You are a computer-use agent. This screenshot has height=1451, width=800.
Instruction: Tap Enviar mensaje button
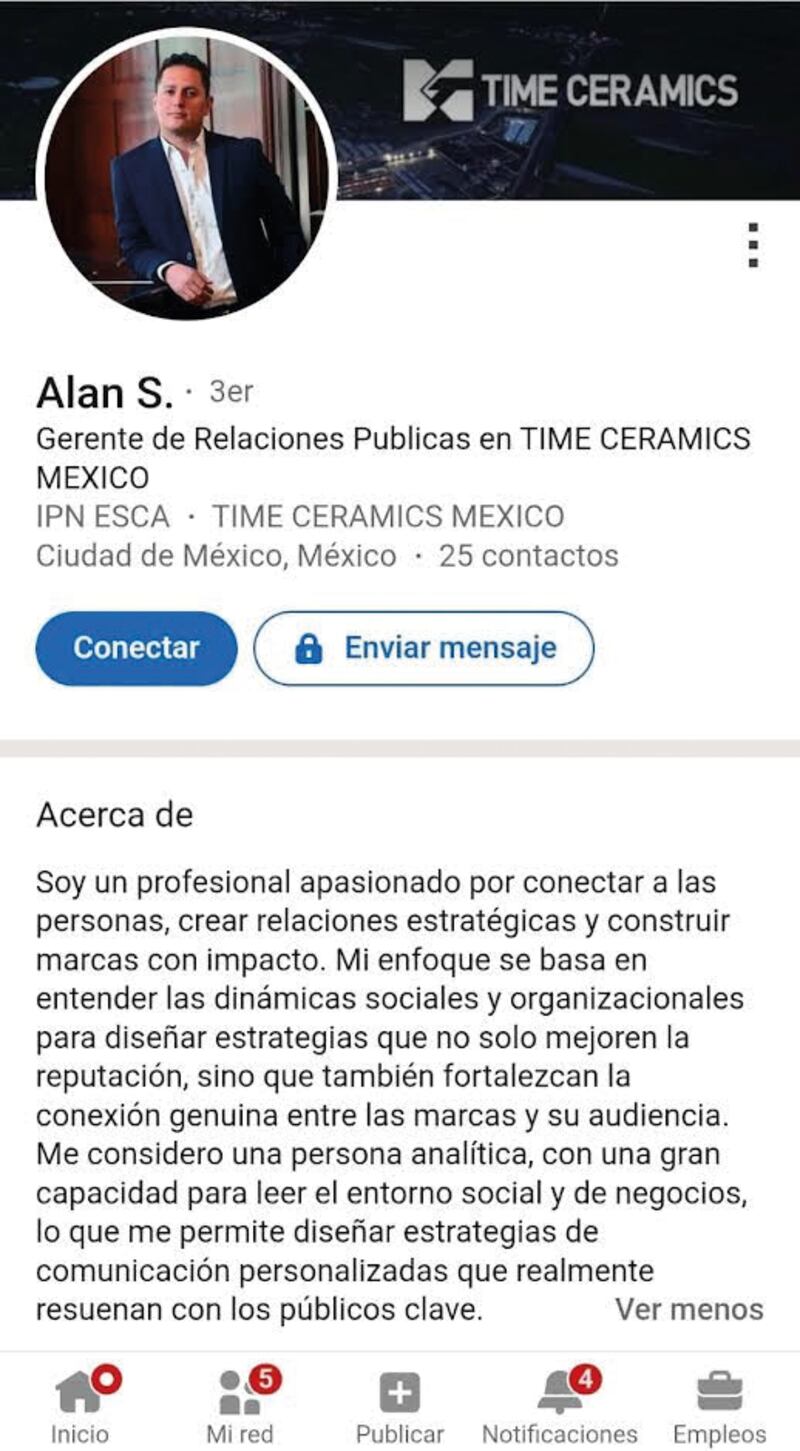point(424,648)
